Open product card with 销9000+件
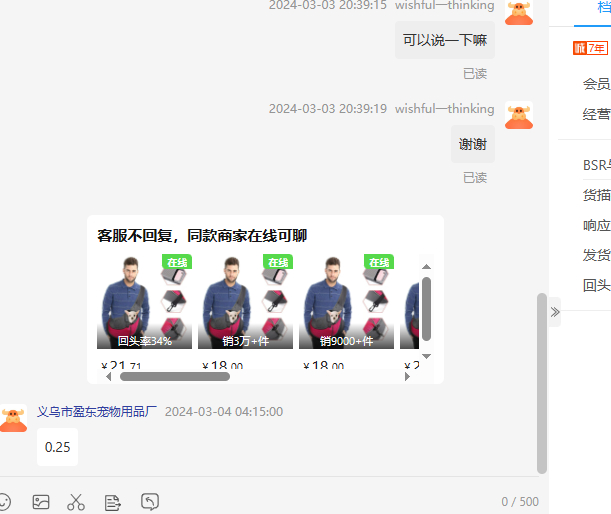611x514 pixels. pos(346,302)
